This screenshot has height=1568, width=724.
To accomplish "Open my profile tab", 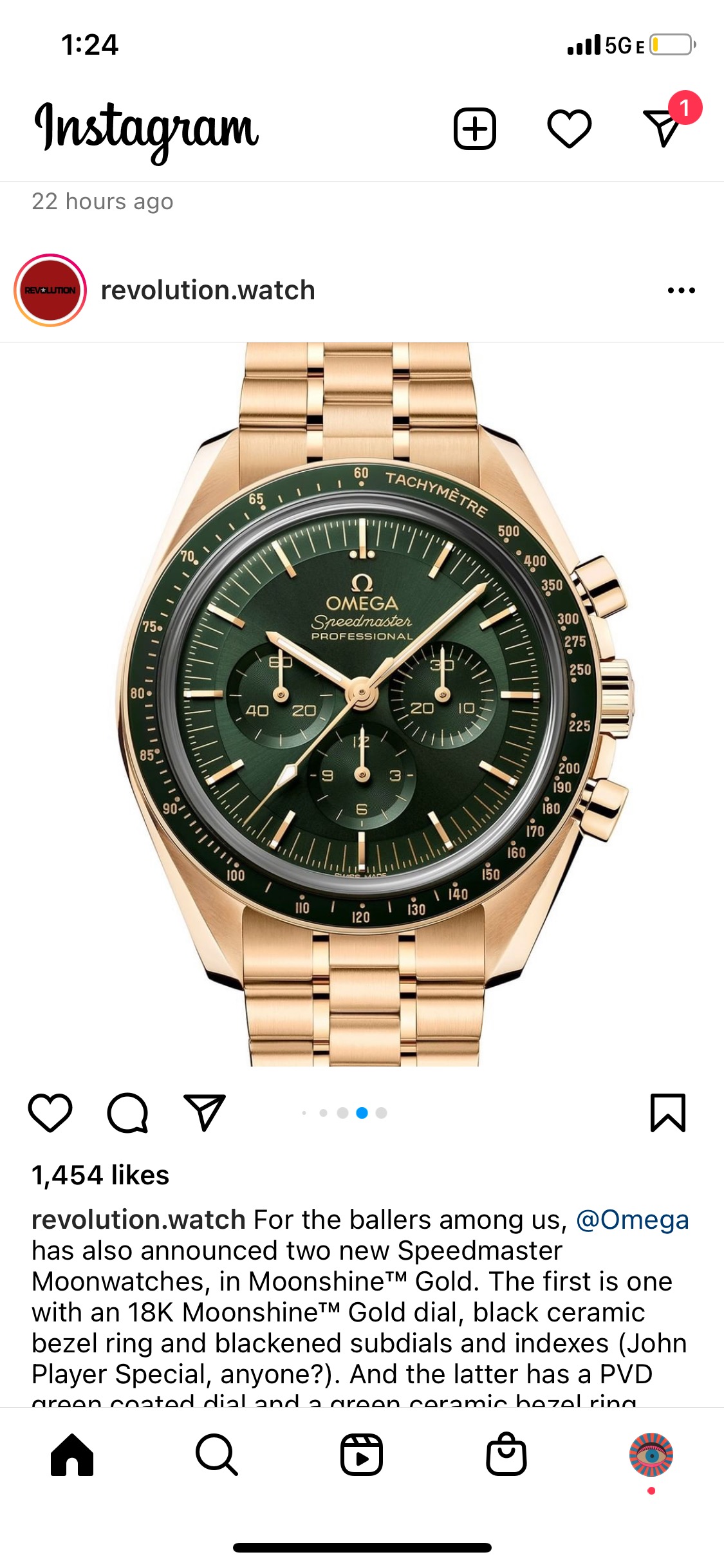I will pyautogui.click(x=651, y=1454).
